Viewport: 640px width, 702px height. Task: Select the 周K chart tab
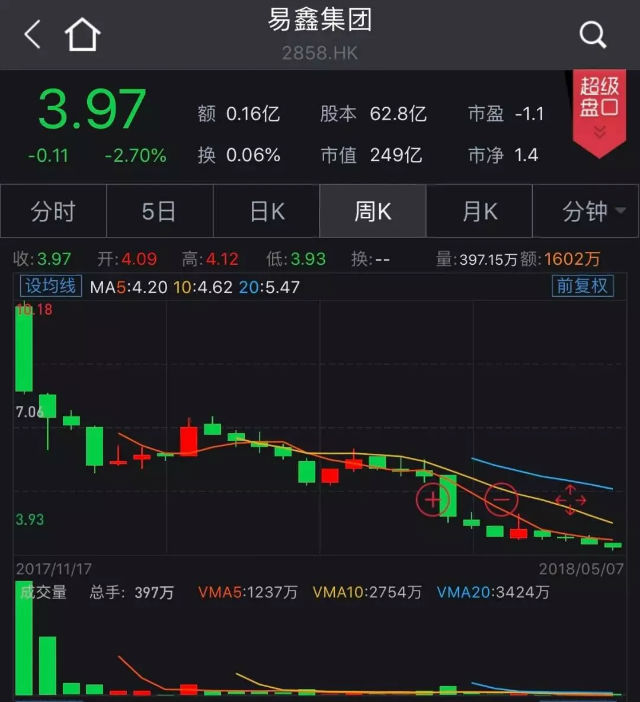pyautogui.click(x=372, y=211)
